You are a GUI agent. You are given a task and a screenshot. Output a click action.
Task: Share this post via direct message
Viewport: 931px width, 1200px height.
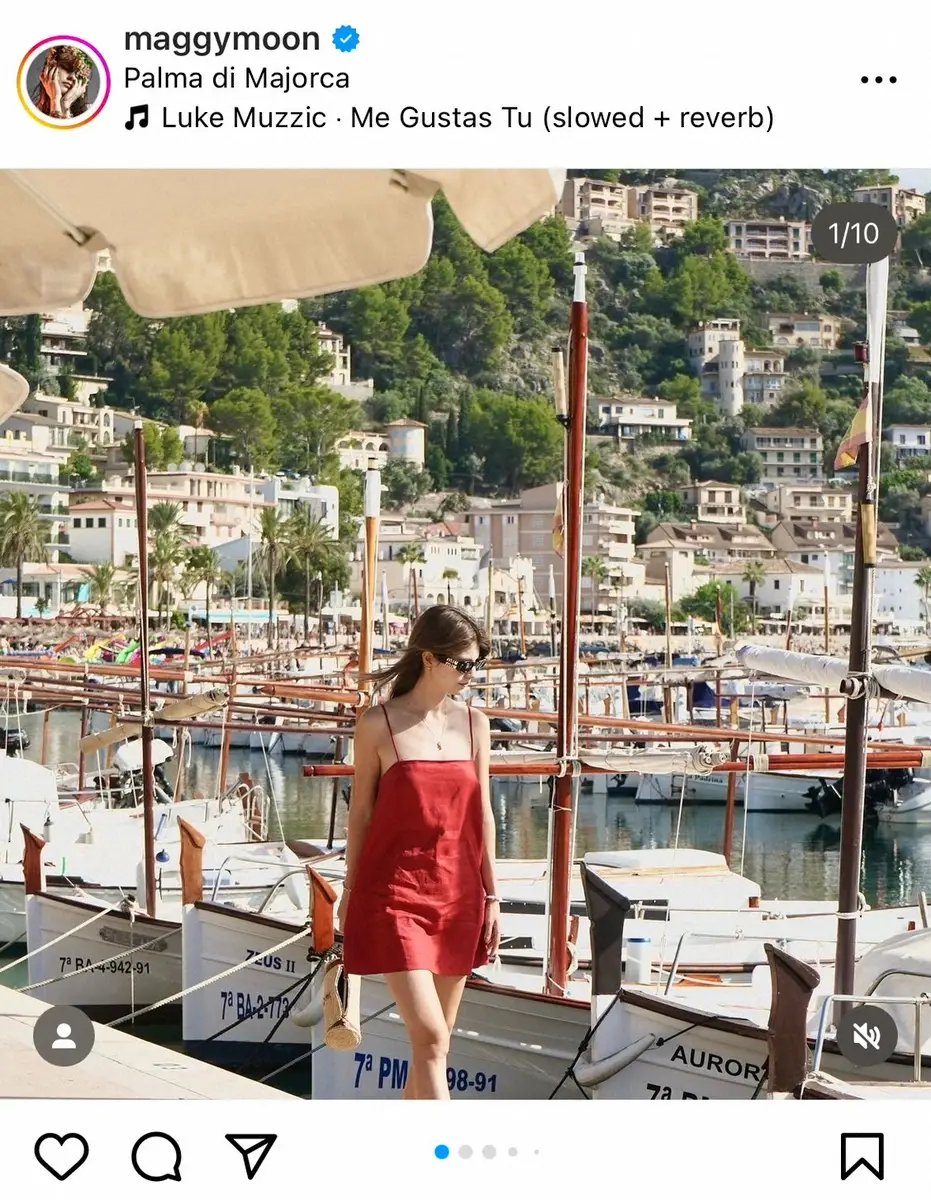coord(250,1157)
